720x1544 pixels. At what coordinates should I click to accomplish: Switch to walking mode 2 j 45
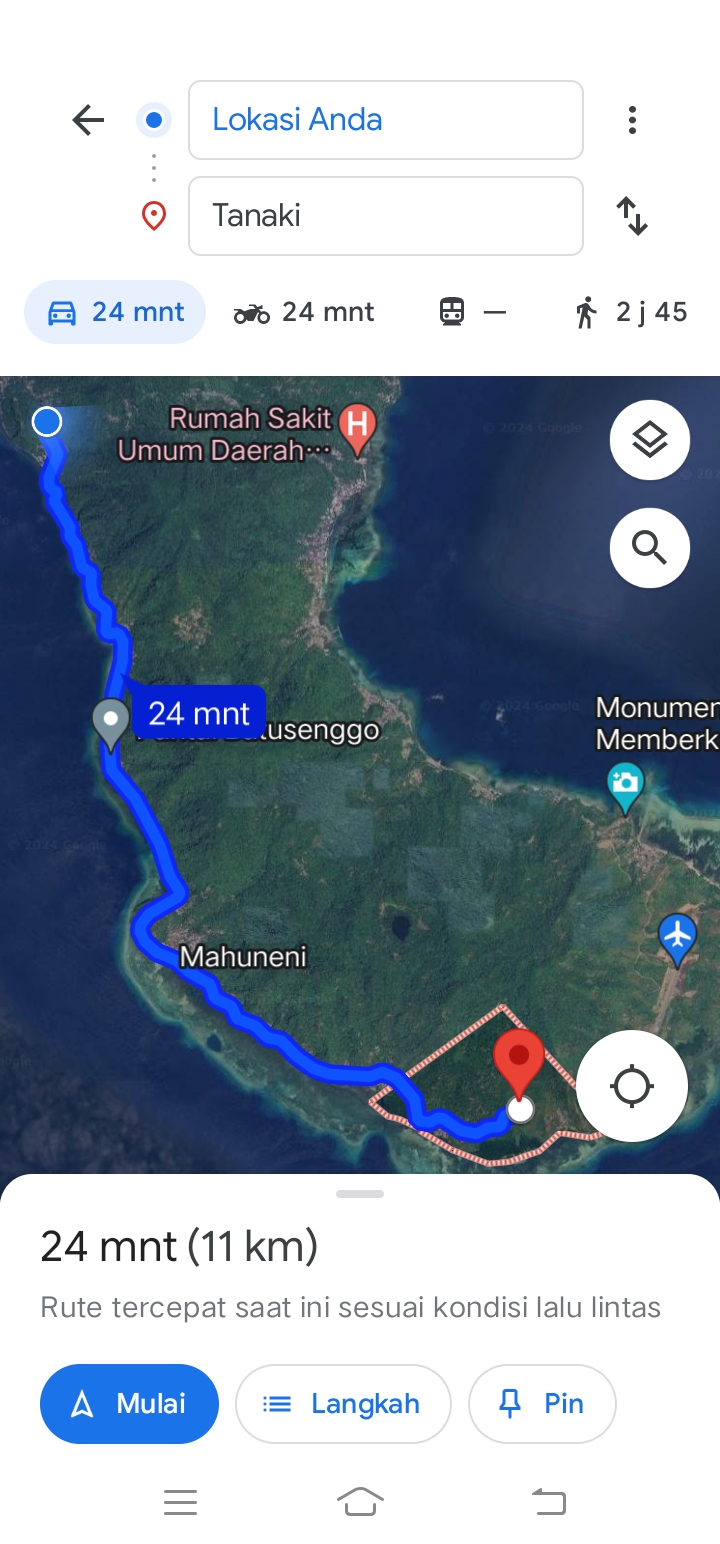(x=632, y=312)
